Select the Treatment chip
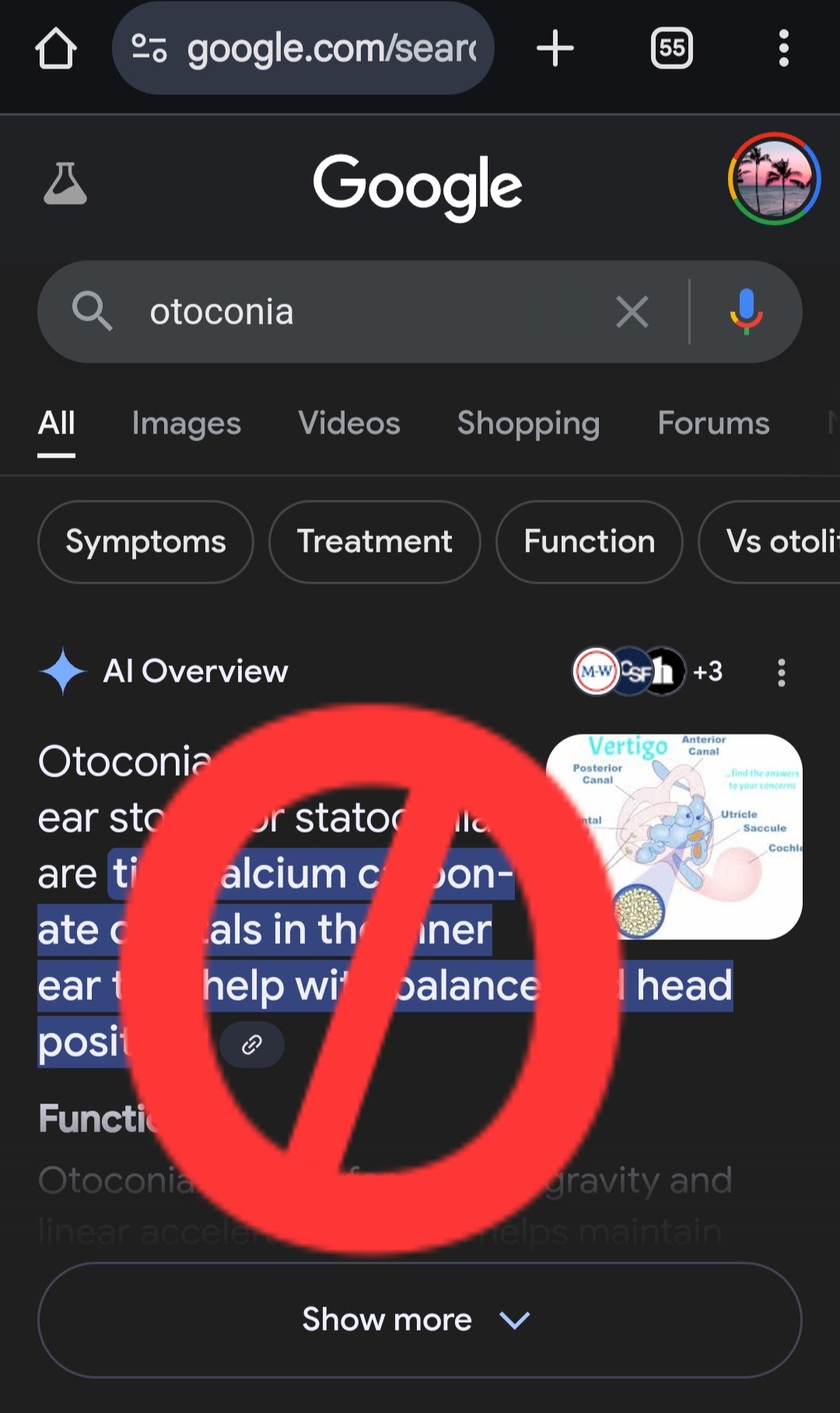 point(374,542)
